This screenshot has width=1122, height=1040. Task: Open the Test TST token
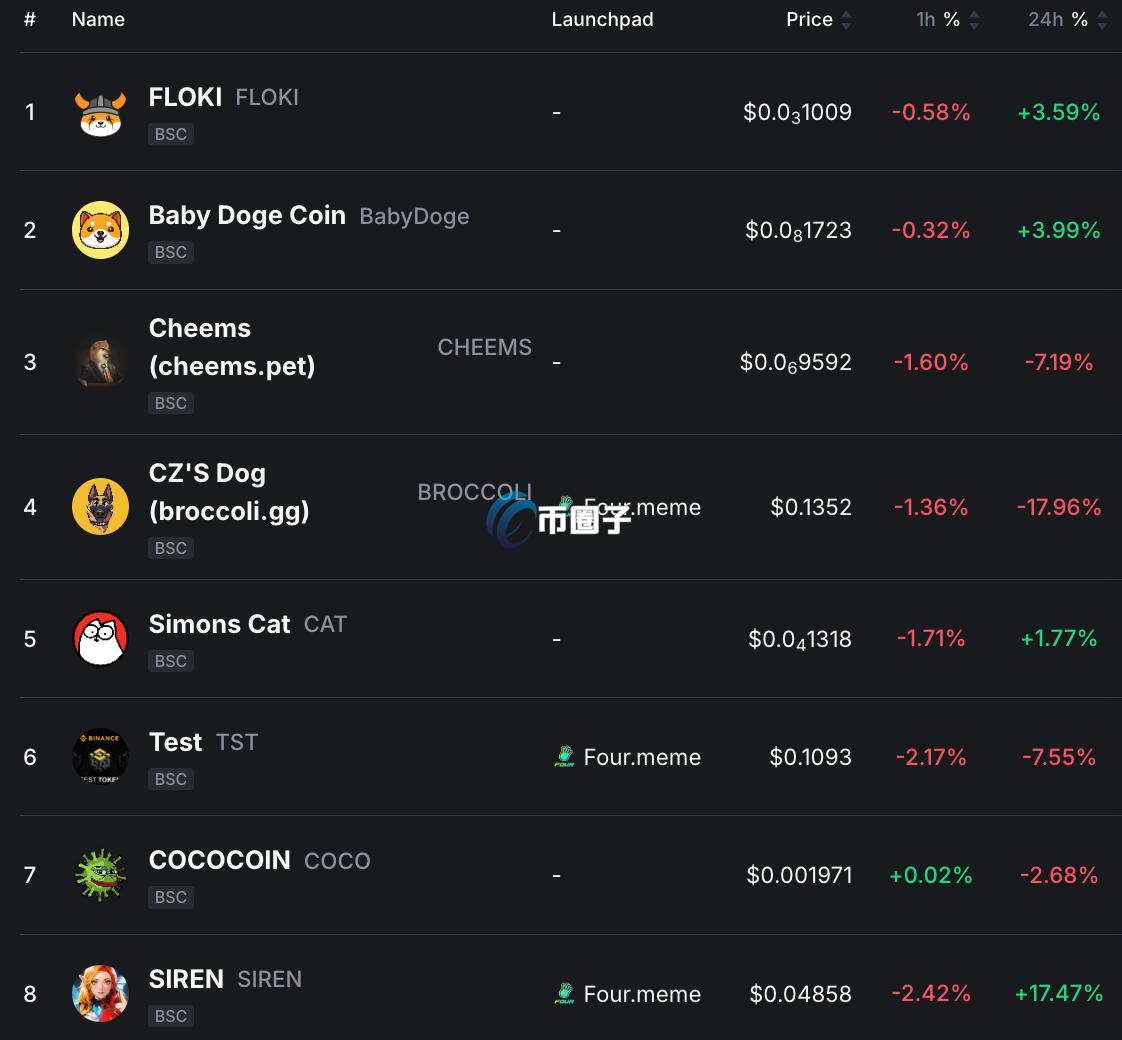[176, 743]
